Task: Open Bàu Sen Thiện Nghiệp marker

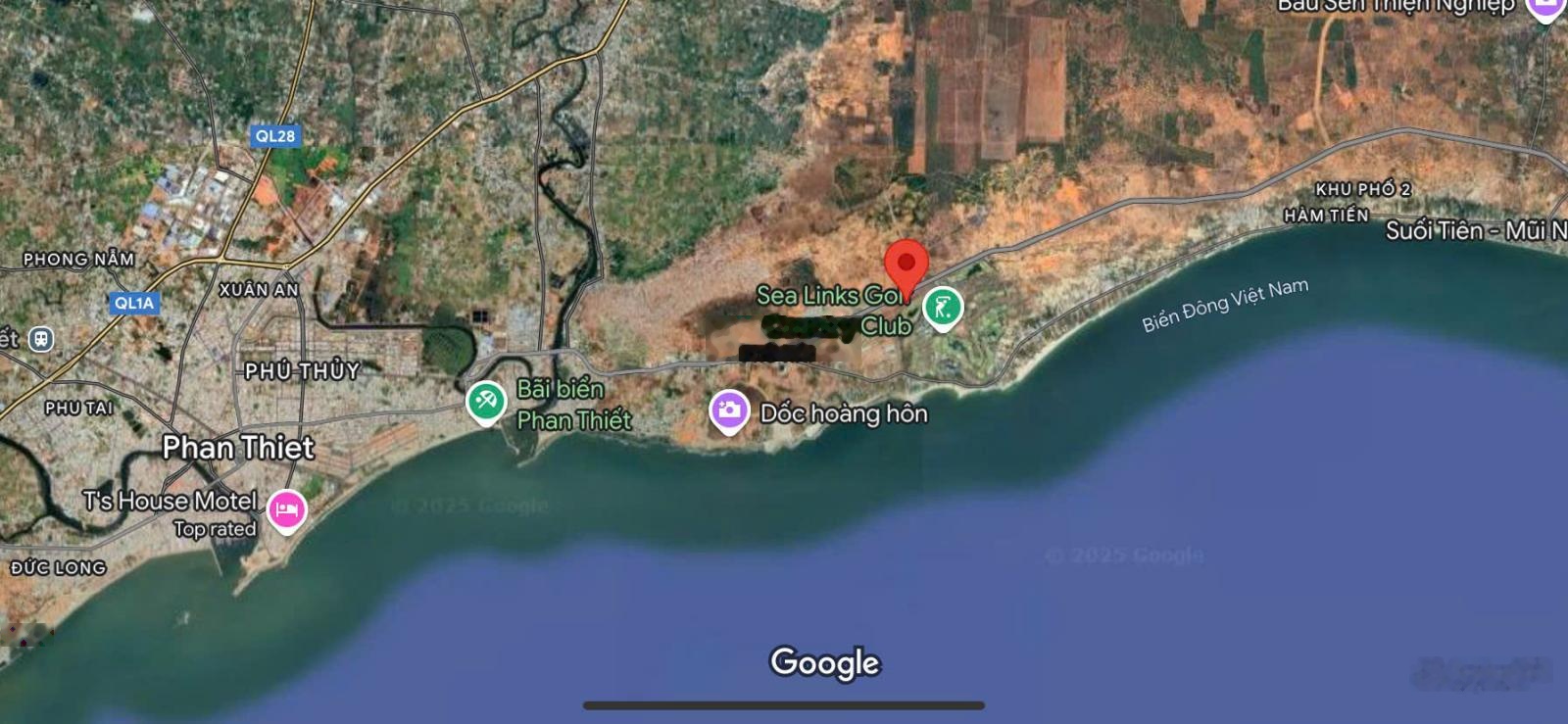Action: click(x=1546, y=8)
